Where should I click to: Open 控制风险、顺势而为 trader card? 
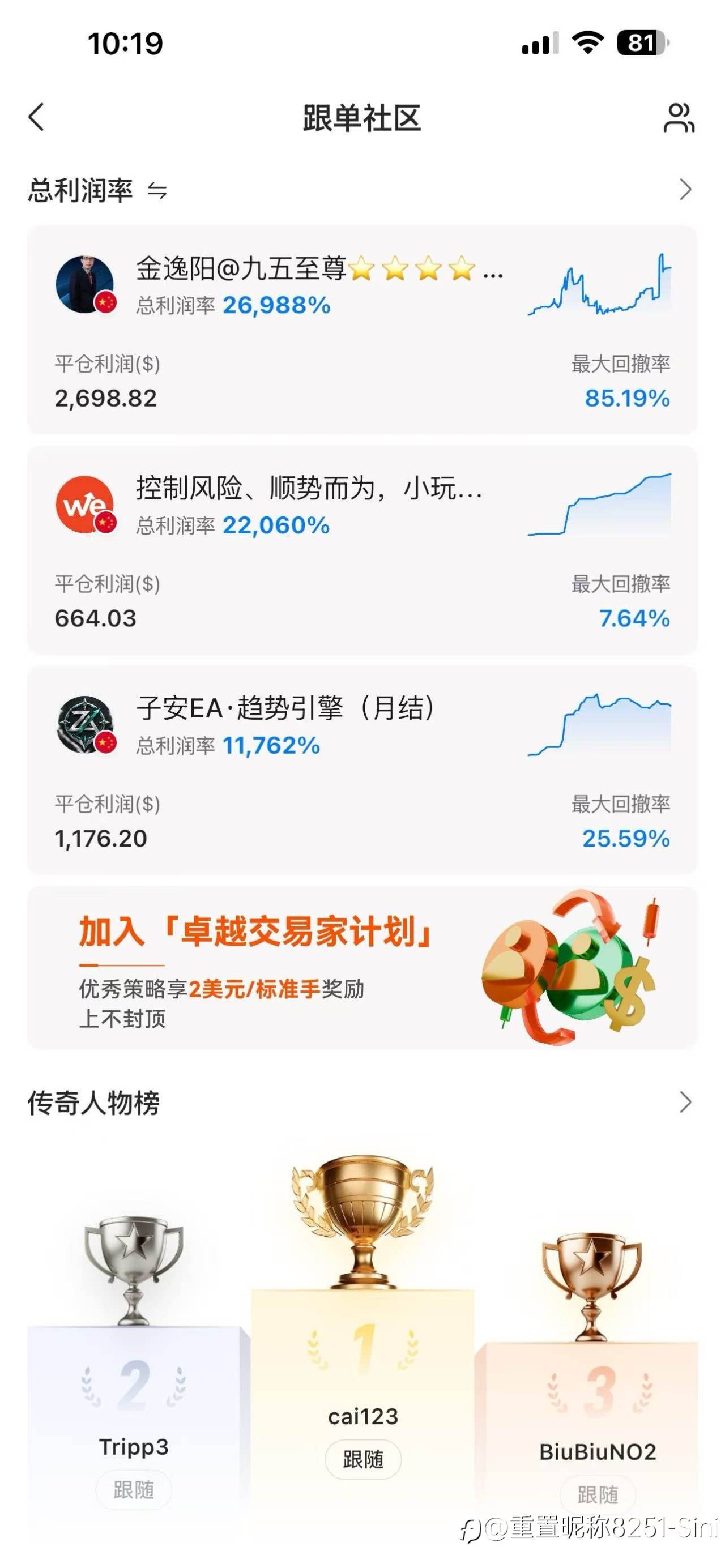(362, 550)
